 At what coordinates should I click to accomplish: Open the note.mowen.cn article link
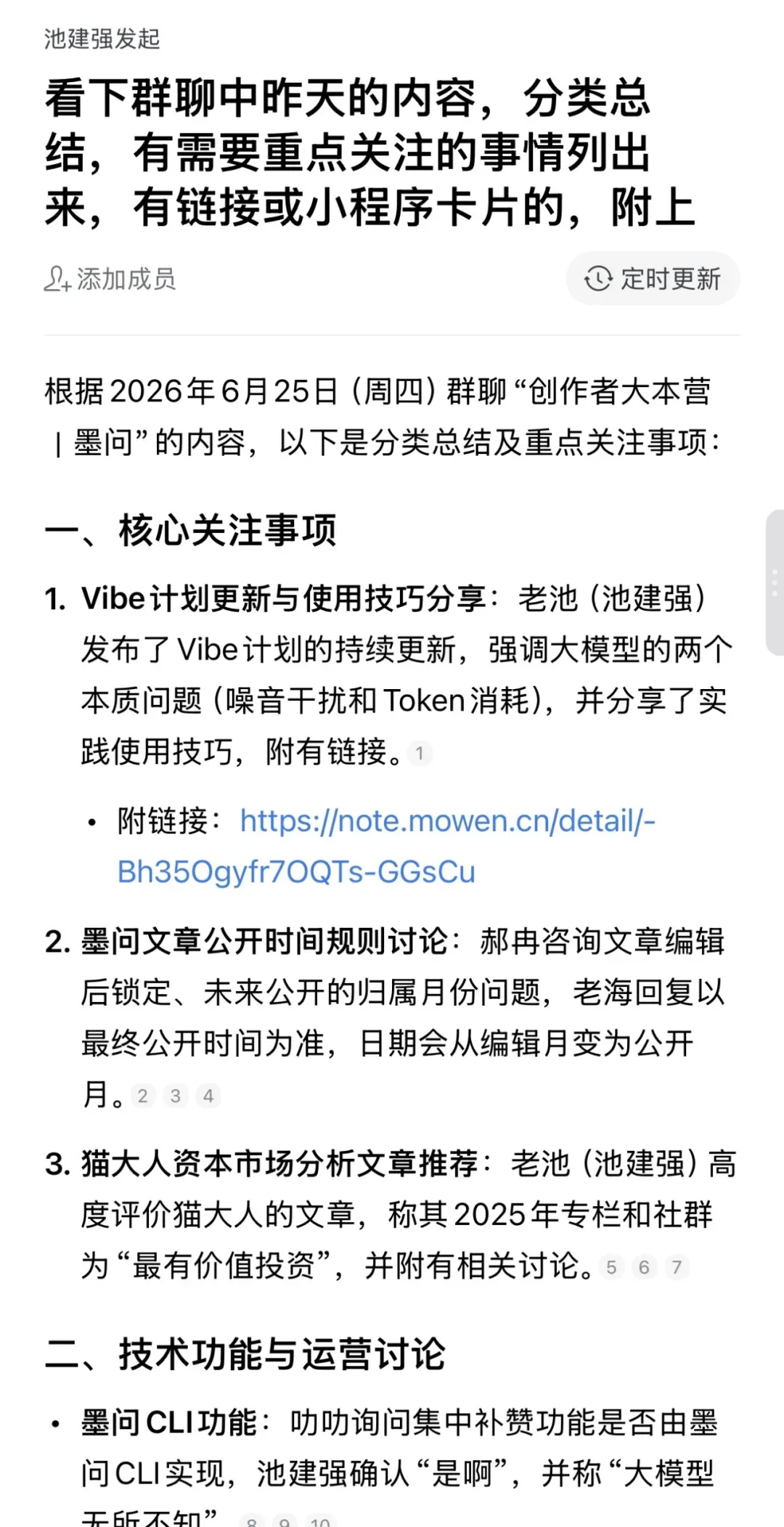[x=386, y=846]
